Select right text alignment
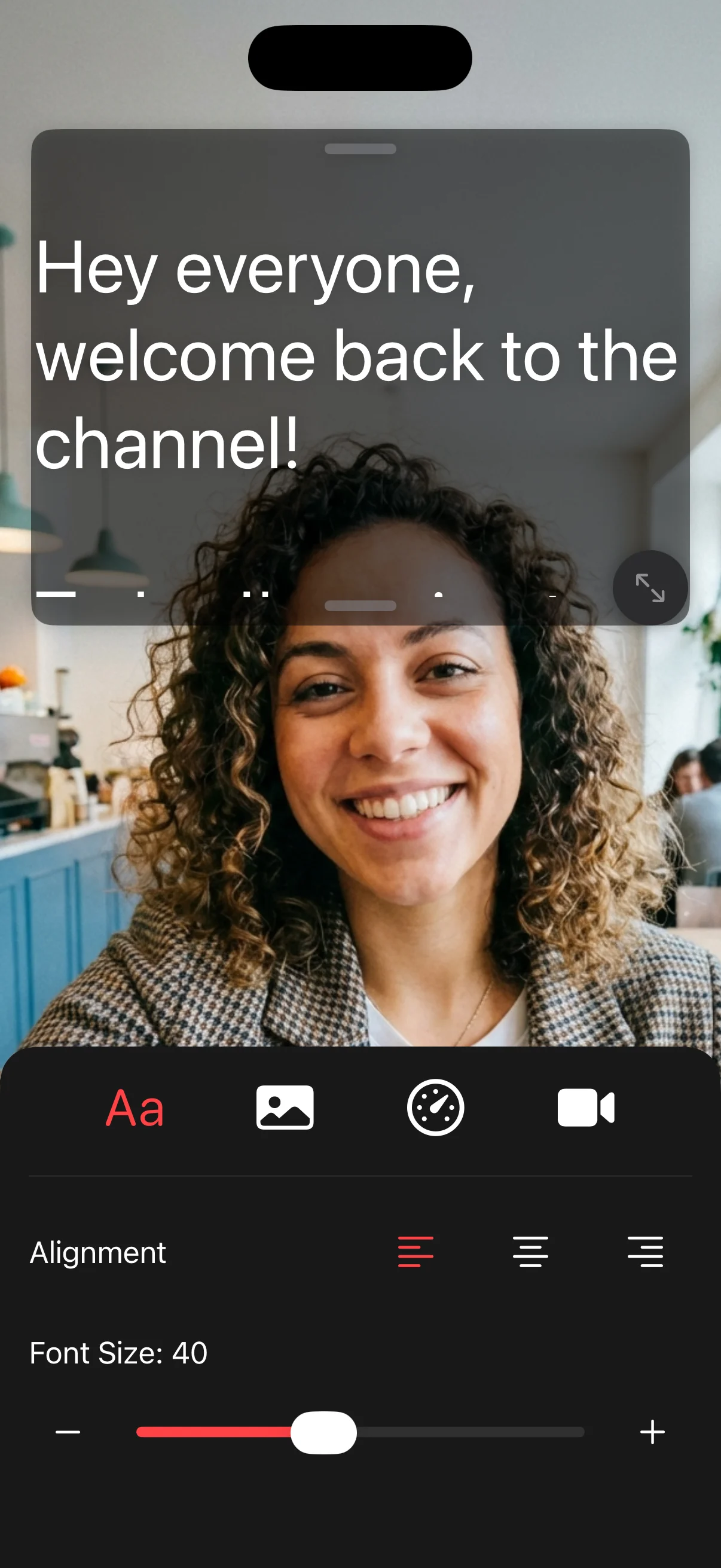The height and width of the screenshot is (1568, 721). (645, 1252)
